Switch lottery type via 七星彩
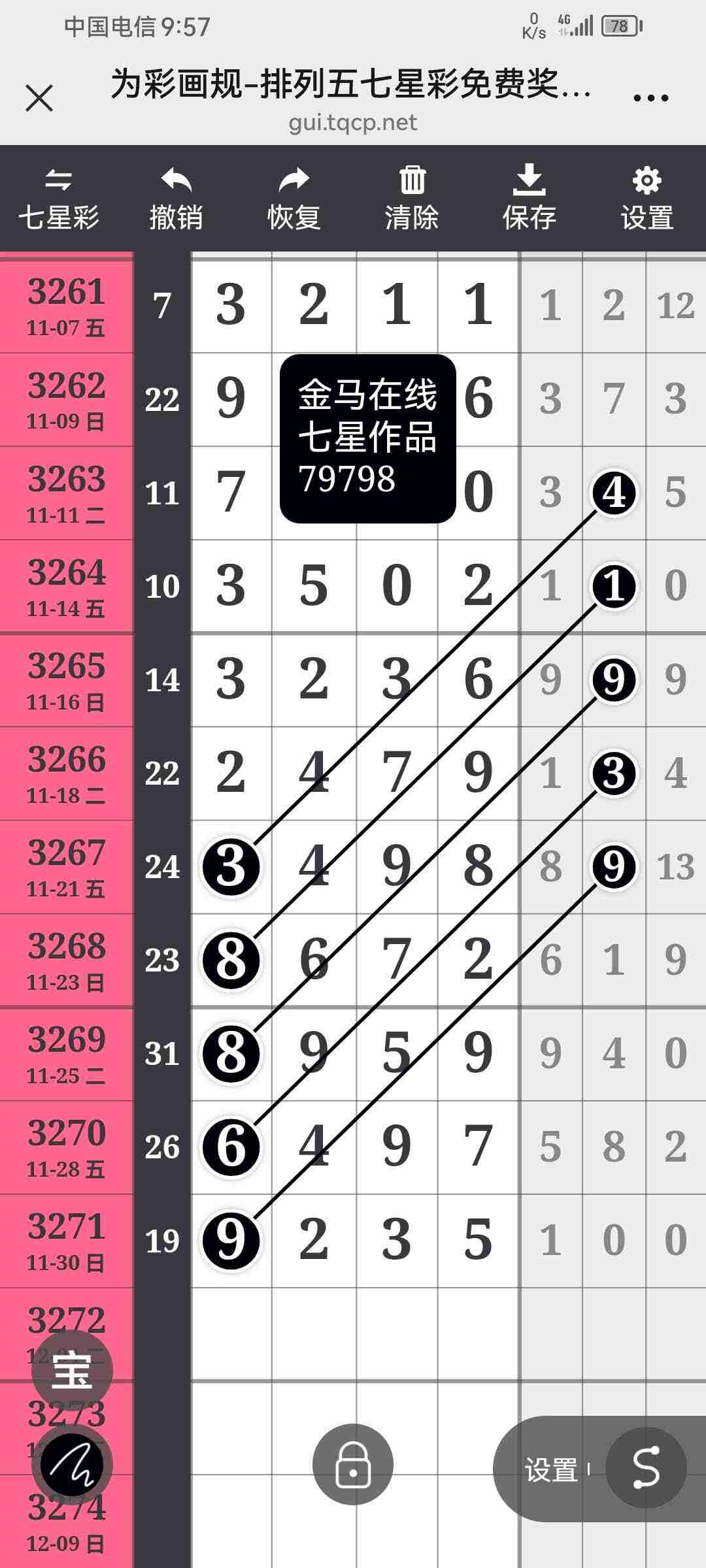The height and width of the screenshot is (1568, 706). [x=59, y=199]
